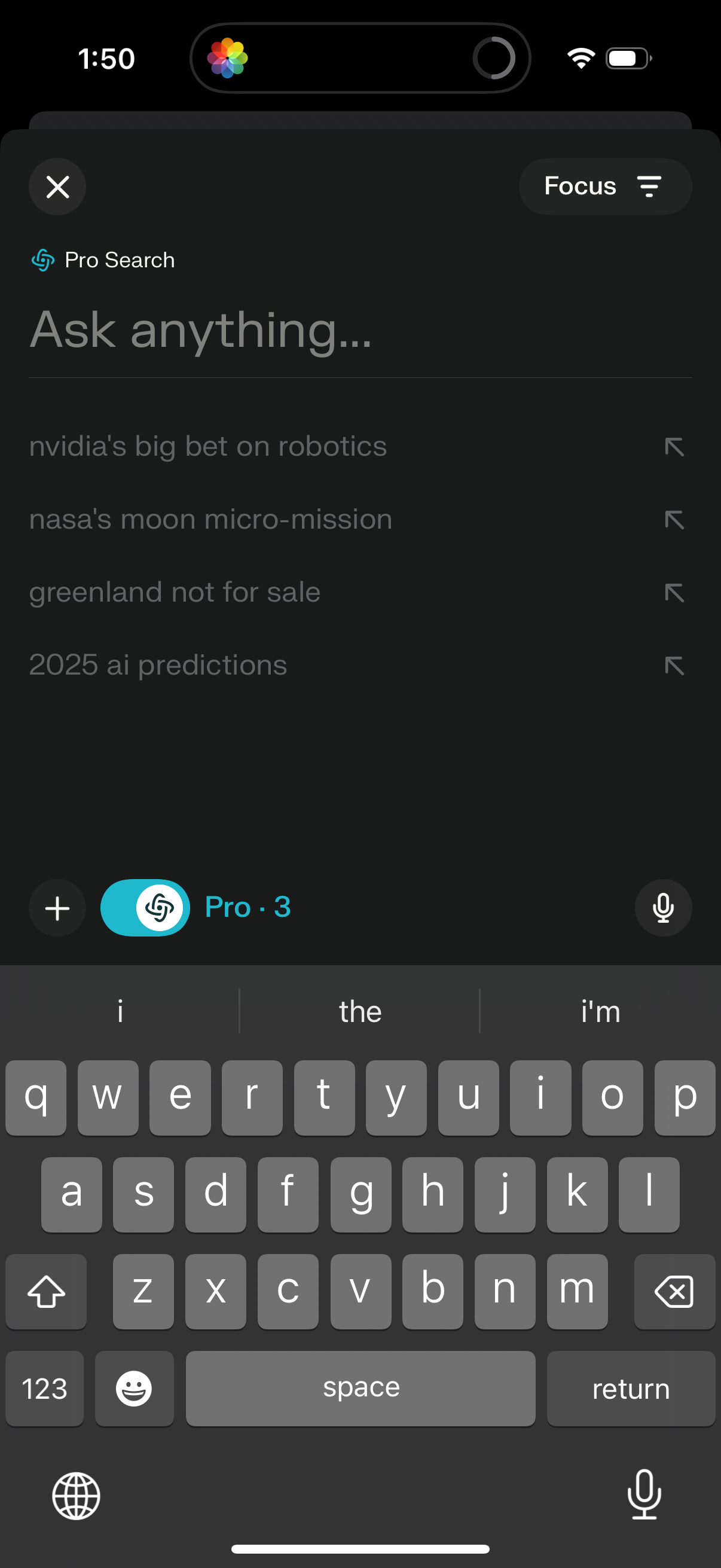Select the suggestion 'nvidia's big bet on robotics'
721x1568 pixels.
(x=208, y=446)
